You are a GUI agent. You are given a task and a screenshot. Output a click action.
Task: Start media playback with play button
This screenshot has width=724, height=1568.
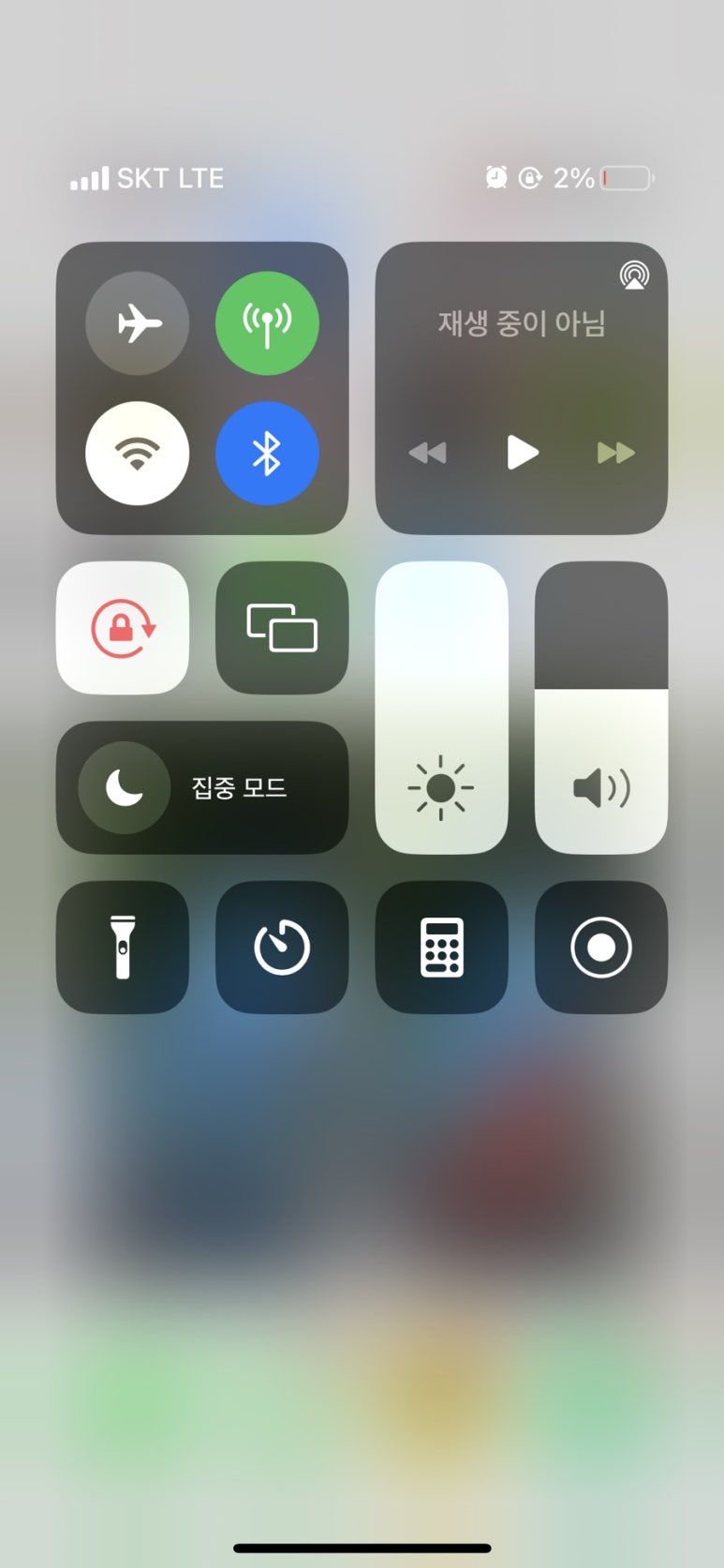pos(522,453)
